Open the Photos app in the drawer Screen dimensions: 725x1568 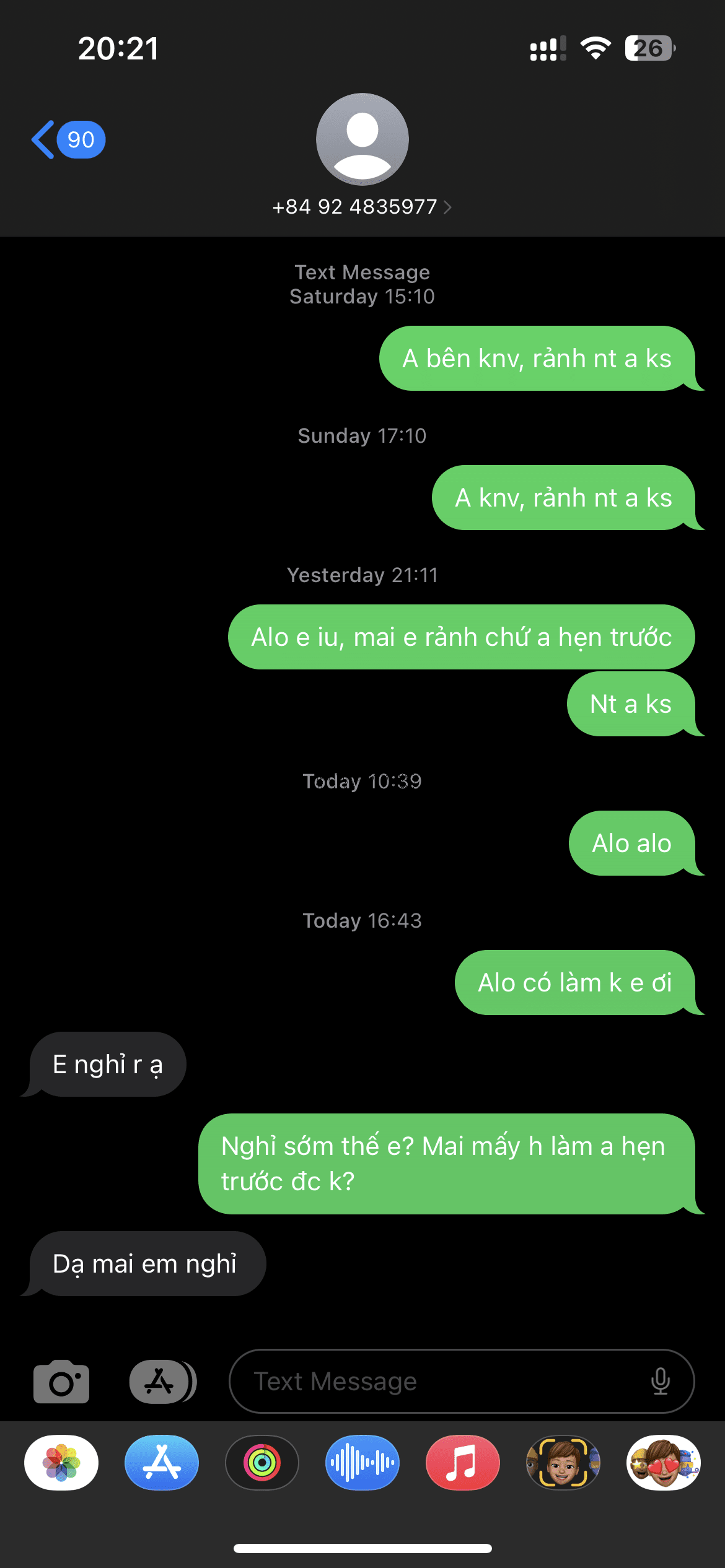61,1463
